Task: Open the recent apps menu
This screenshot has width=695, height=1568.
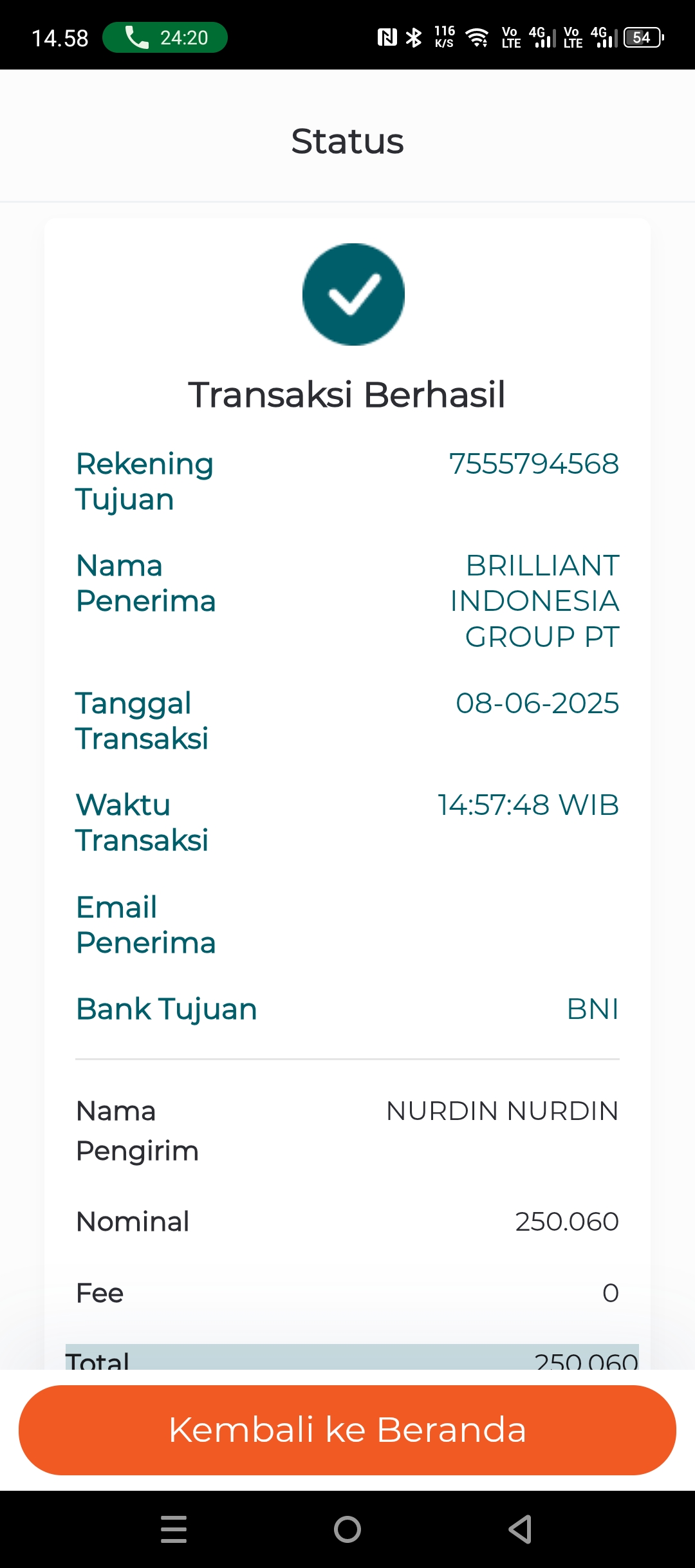Action: [174, 1529]
